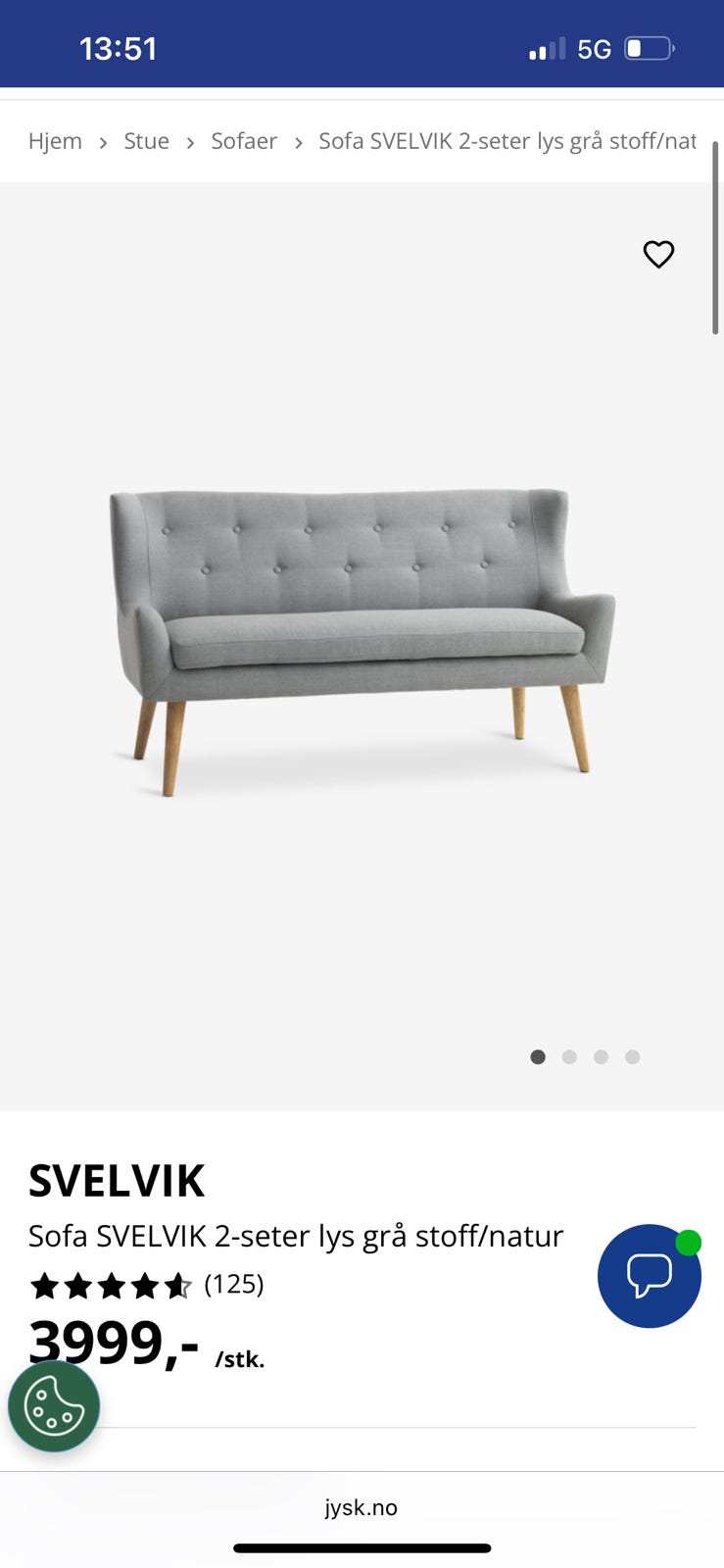Viewport: 724px width, 1568px height.
Task: Add SVELVIK sofa to favorites
Action: (658, 255)
